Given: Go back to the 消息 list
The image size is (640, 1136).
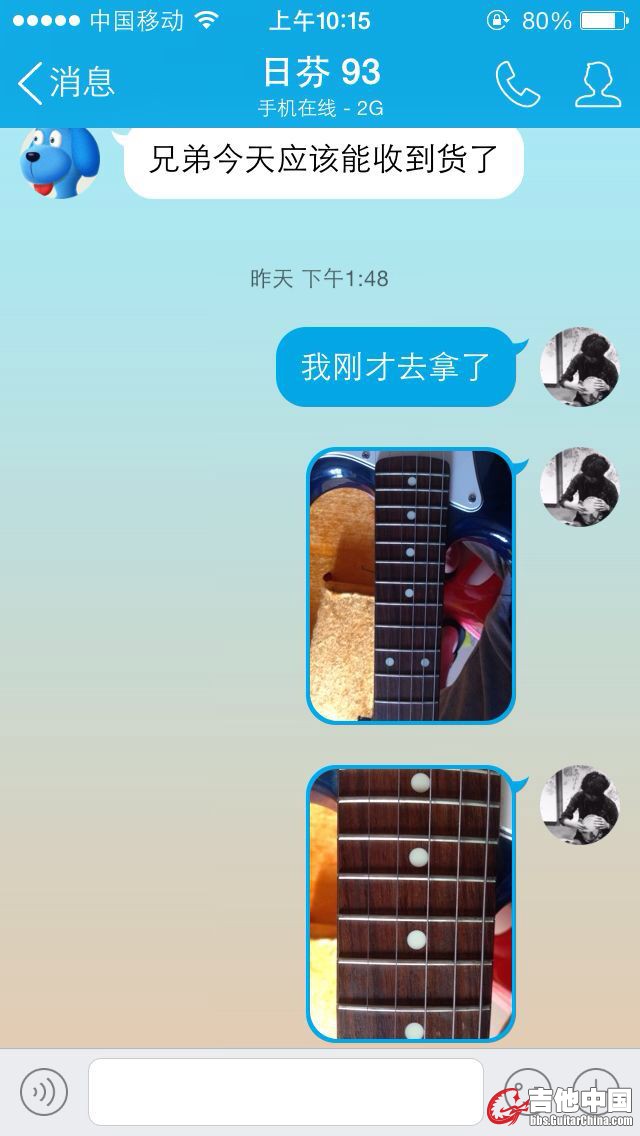Looking at the screenshot, I should coord(66,82).
